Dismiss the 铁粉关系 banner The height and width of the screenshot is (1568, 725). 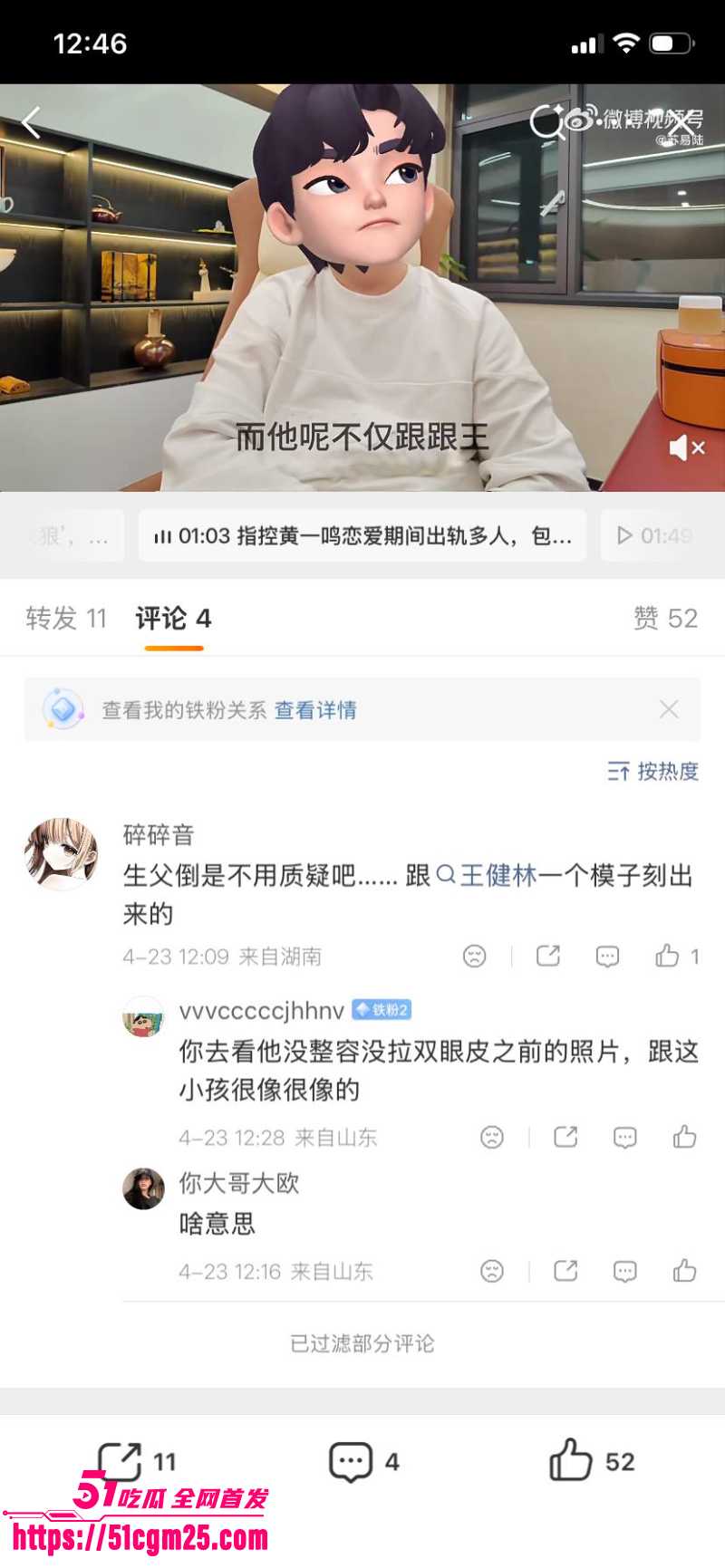coord(670,709)
